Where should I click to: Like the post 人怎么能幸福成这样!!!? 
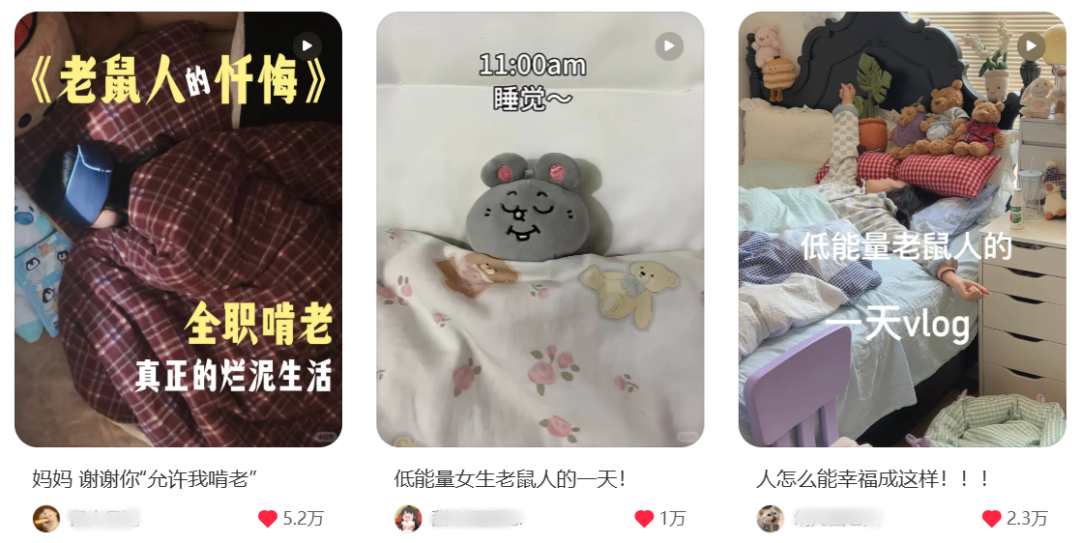click(992, 518)
